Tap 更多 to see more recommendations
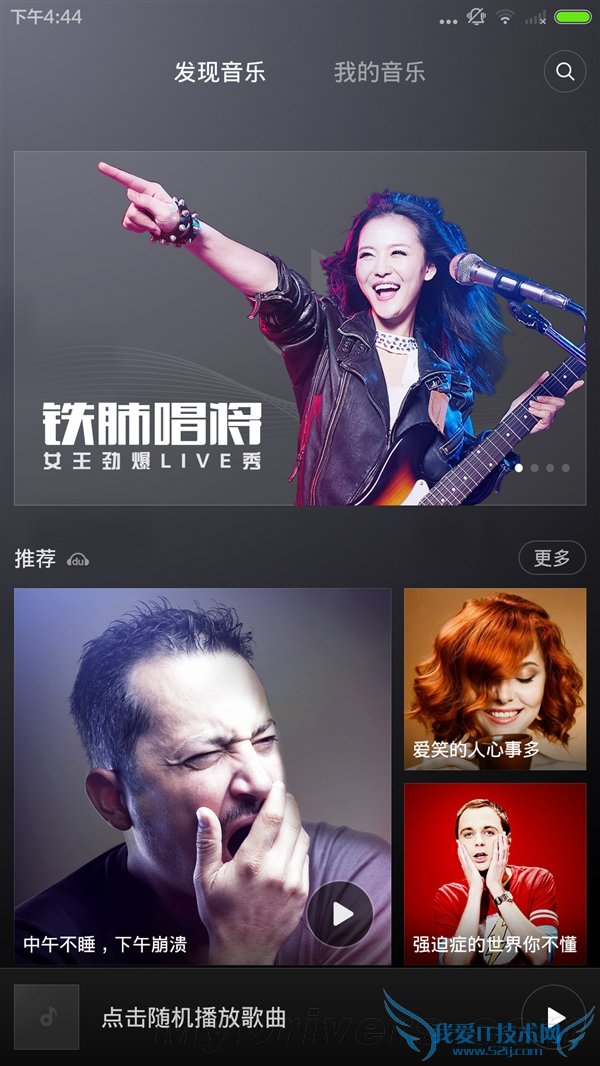This screenshot has height=1066, width=600. [x=552, y=558]
